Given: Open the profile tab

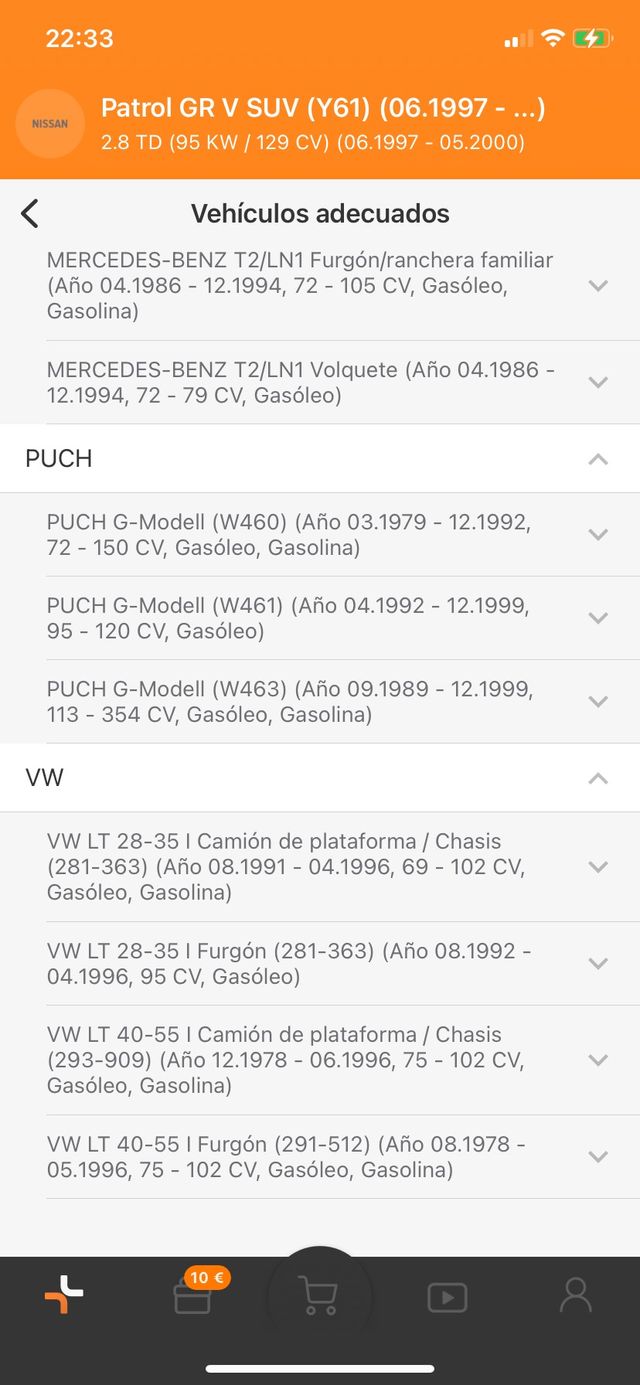Looking at the screenshot, I should click(x=575, y=1296).
